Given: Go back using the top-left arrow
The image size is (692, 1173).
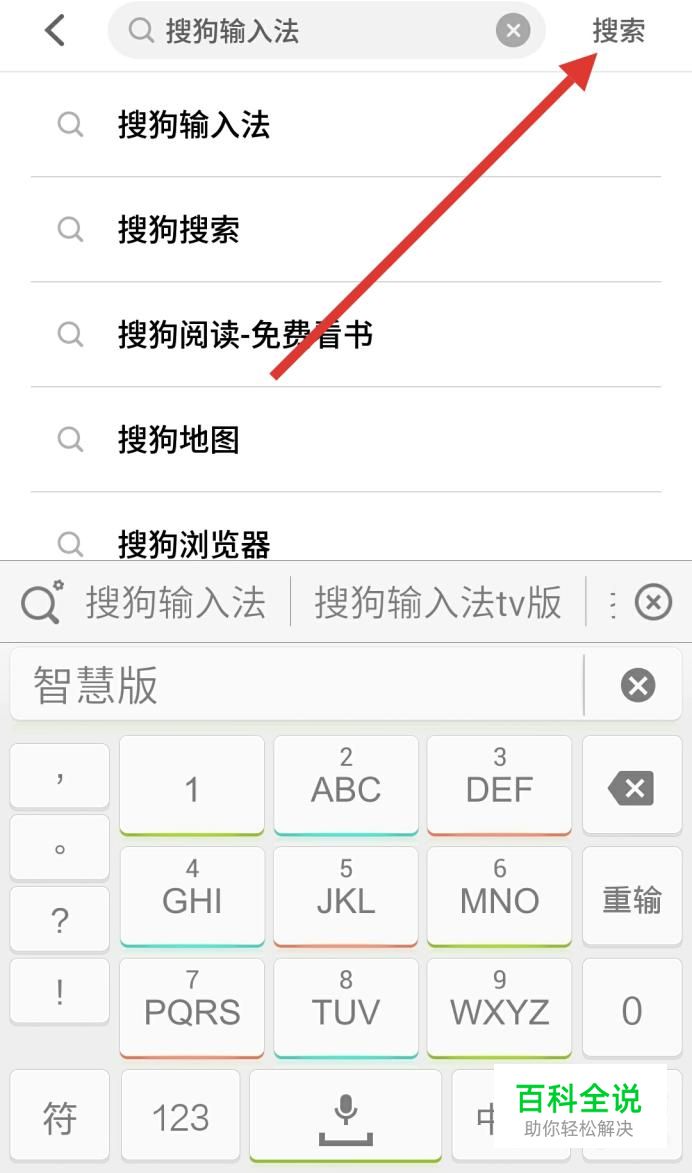Looking at the screenshot, I should 55,31.
